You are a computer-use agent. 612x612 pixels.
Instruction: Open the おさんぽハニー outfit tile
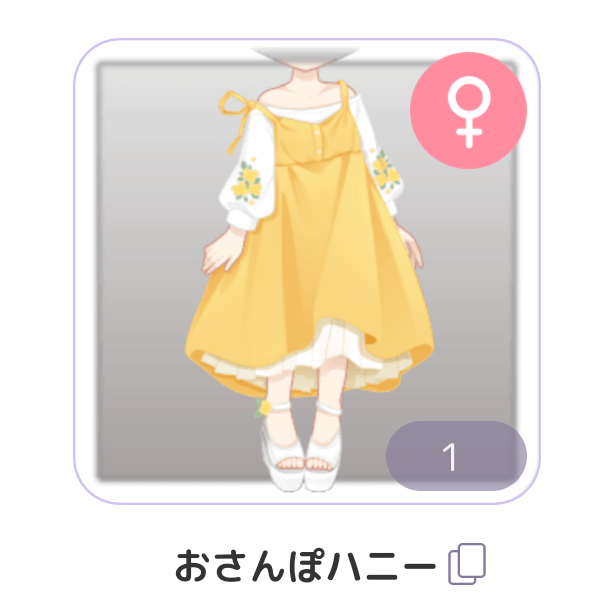click(x=306, y=272)
